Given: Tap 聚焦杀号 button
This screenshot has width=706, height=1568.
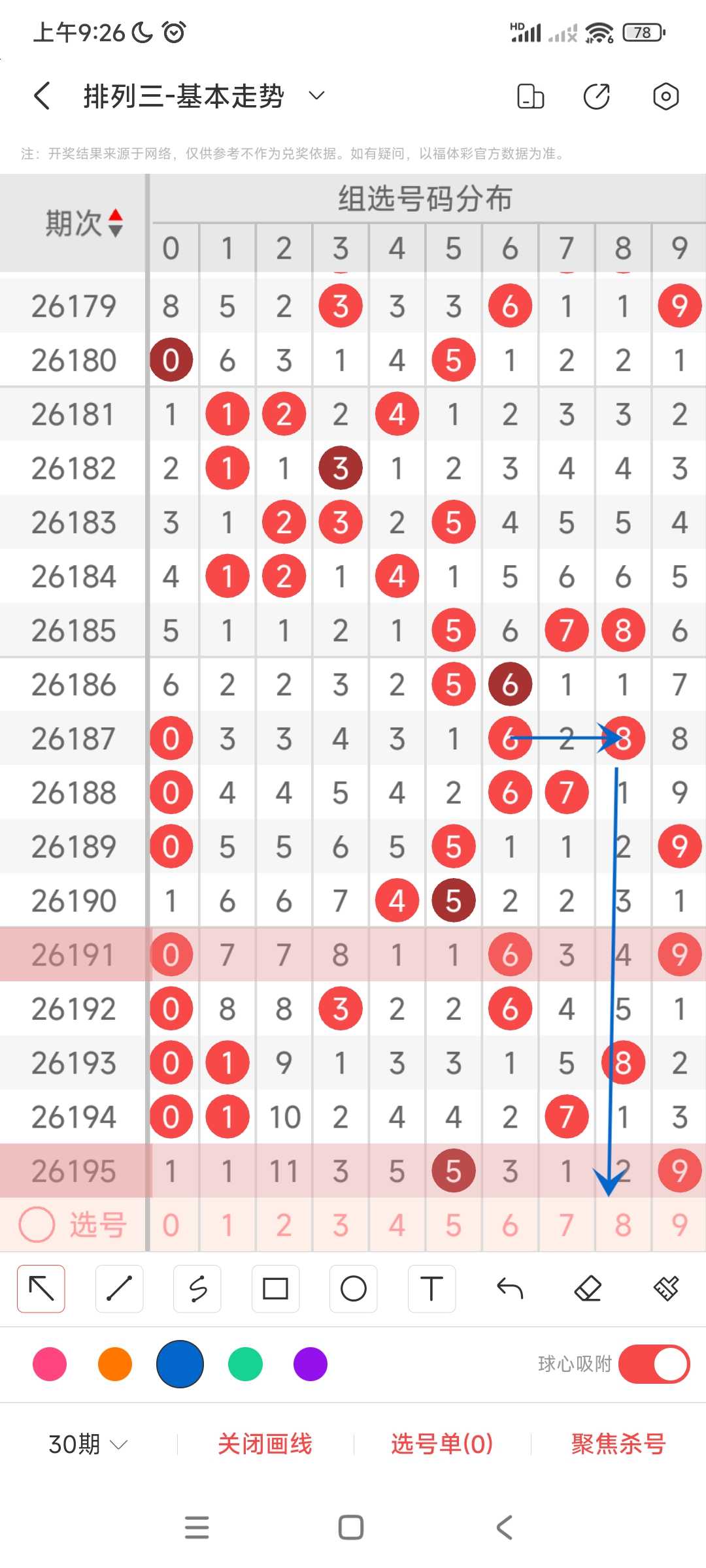Looking at the screenshot, I should [x=618, y=1444].
